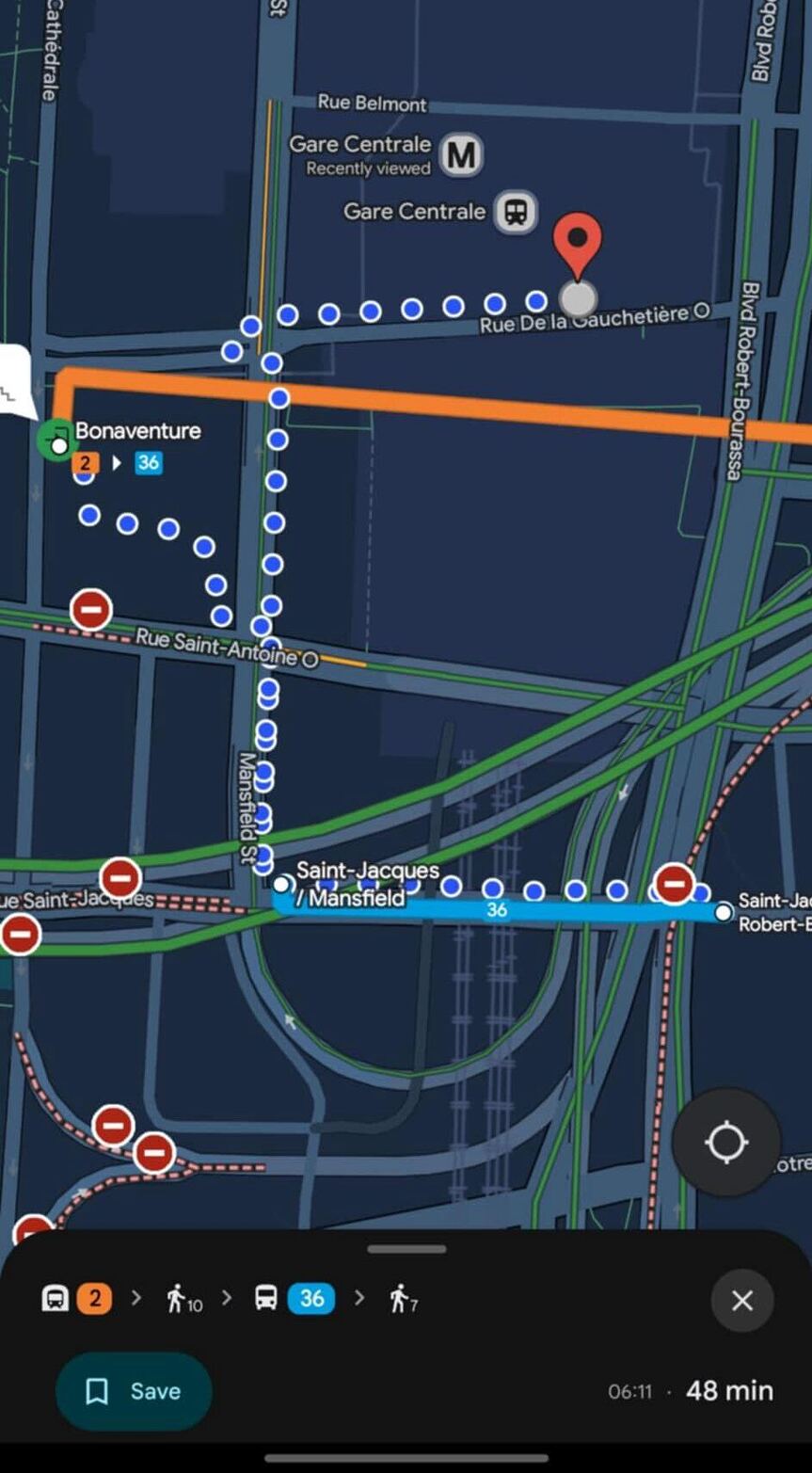Screen dimensions: 812x1473
Task: Tap the Save button
Action: tap(133, 1390)
